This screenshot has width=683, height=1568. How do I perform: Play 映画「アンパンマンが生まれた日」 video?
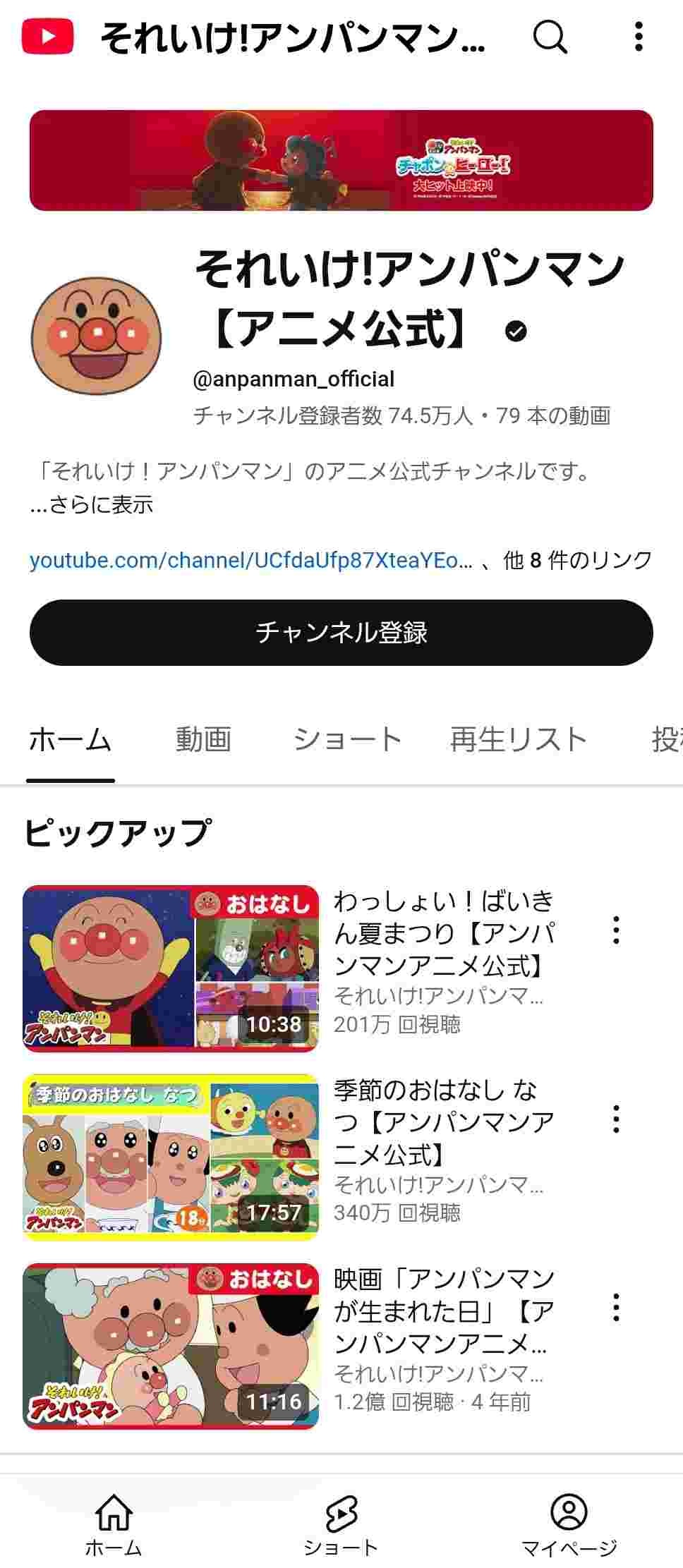[x=171, y=1346]
